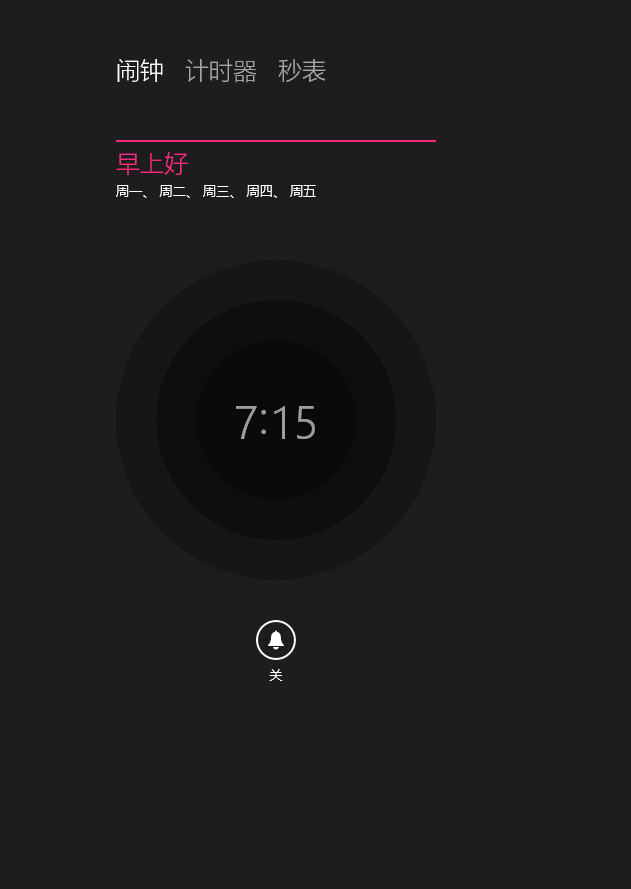
Task: Toggle the alarm bell labeled 关
Action: pyautogui.click(x=276, y=640)
